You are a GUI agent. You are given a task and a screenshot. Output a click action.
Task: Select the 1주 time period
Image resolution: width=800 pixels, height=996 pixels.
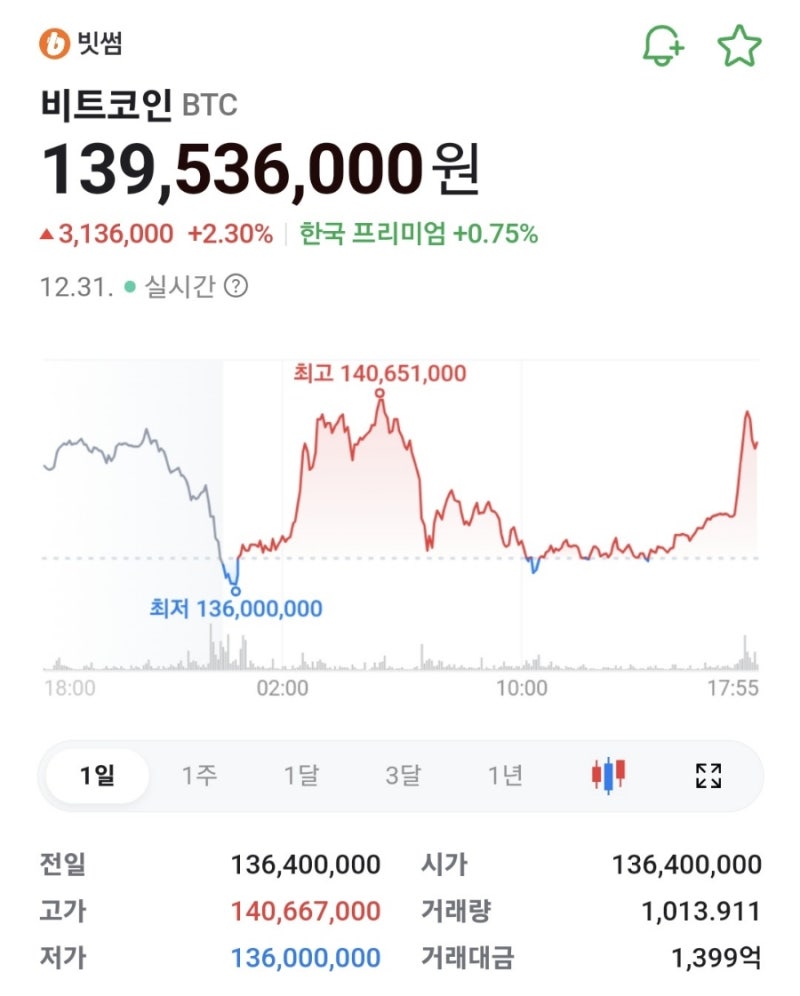click(x=198, y=775)
